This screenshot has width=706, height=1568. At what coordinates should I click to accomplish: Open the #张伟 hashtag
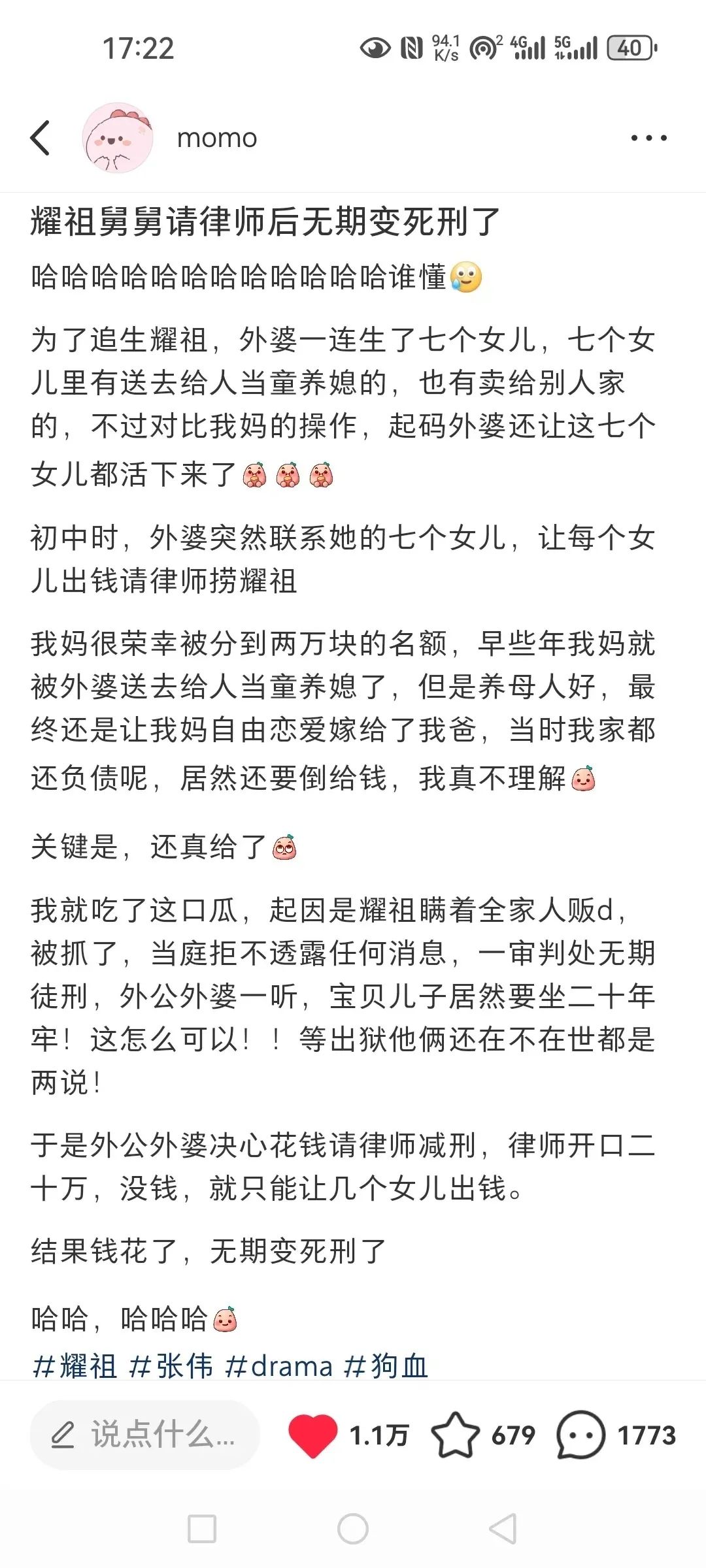click(x=171, y=1367)
